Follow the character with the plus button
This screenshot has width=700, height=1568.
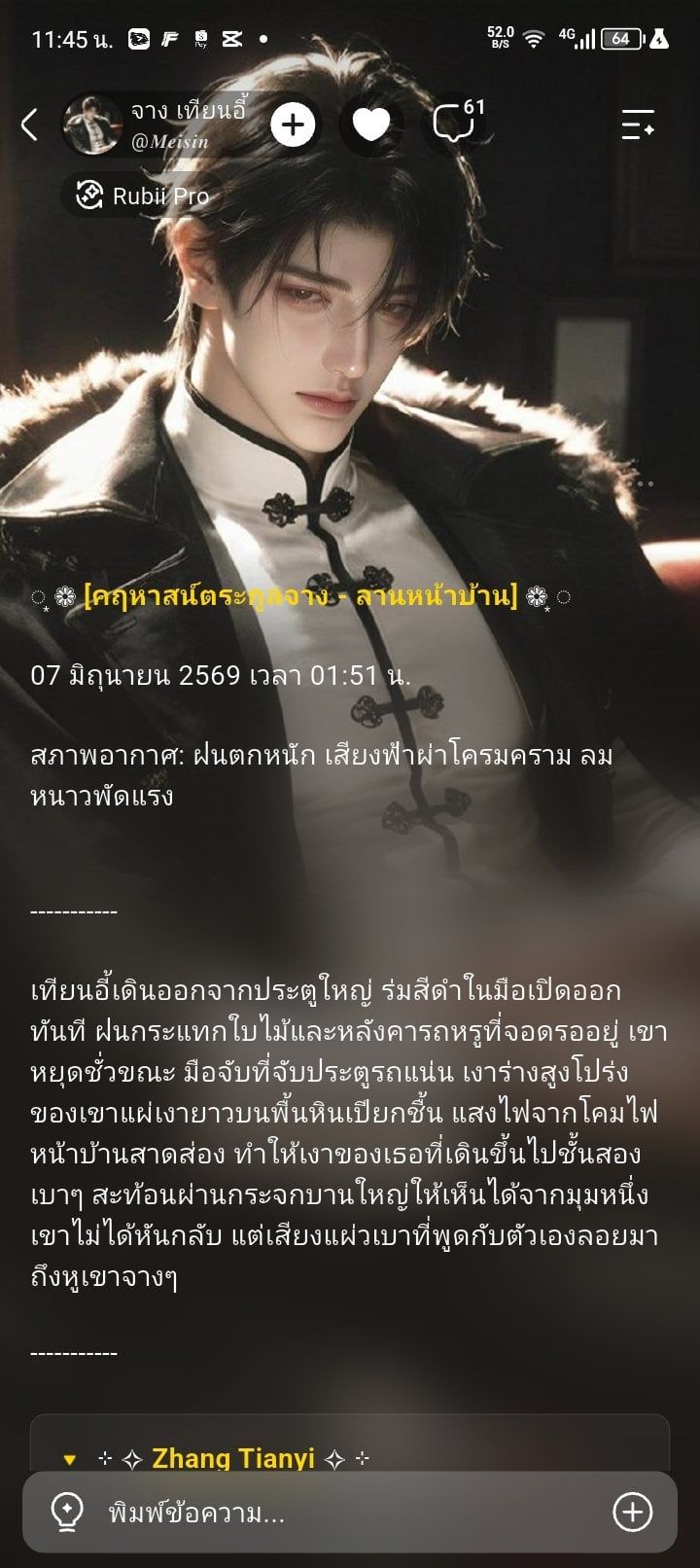293,125
